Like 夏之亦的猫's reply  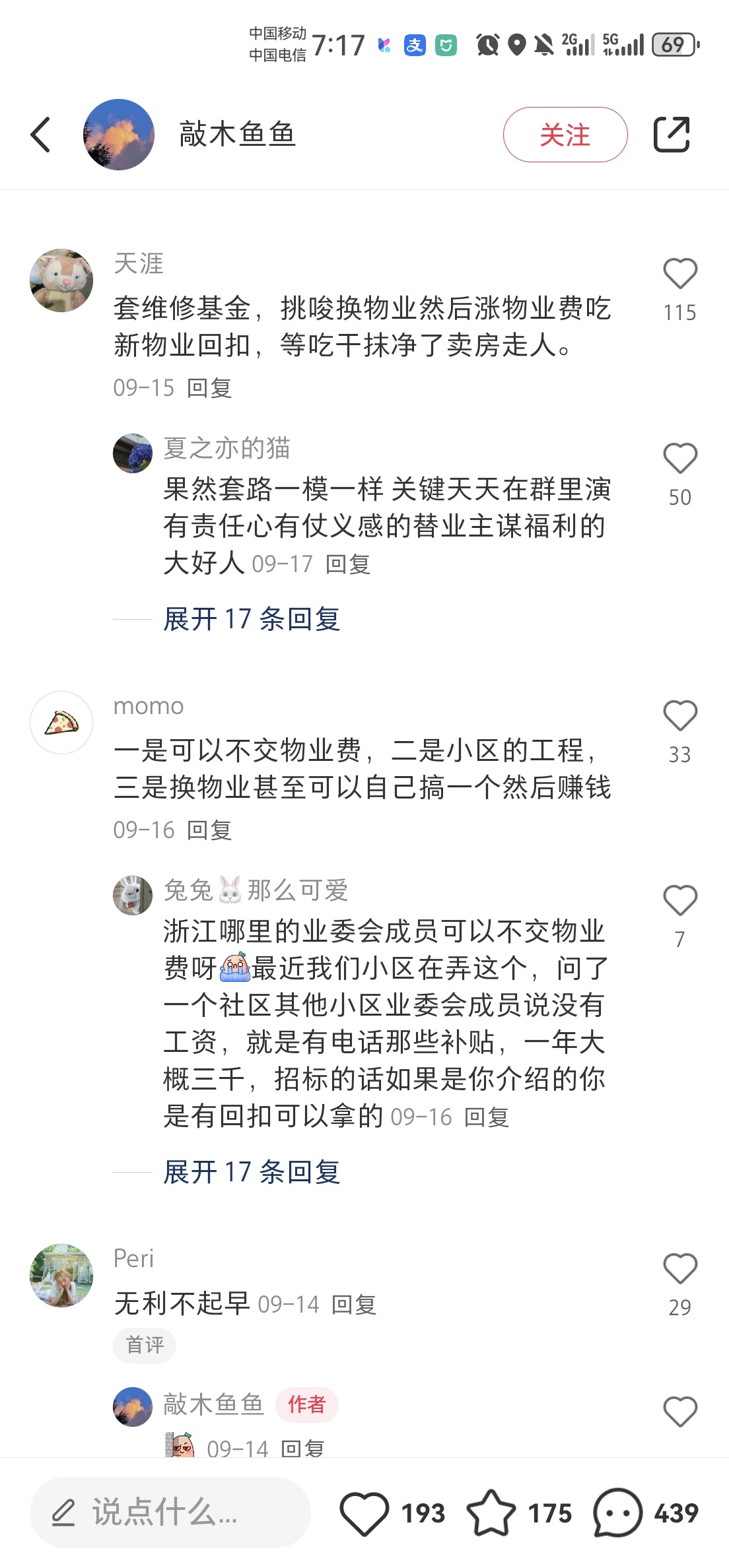click(679, 459)
